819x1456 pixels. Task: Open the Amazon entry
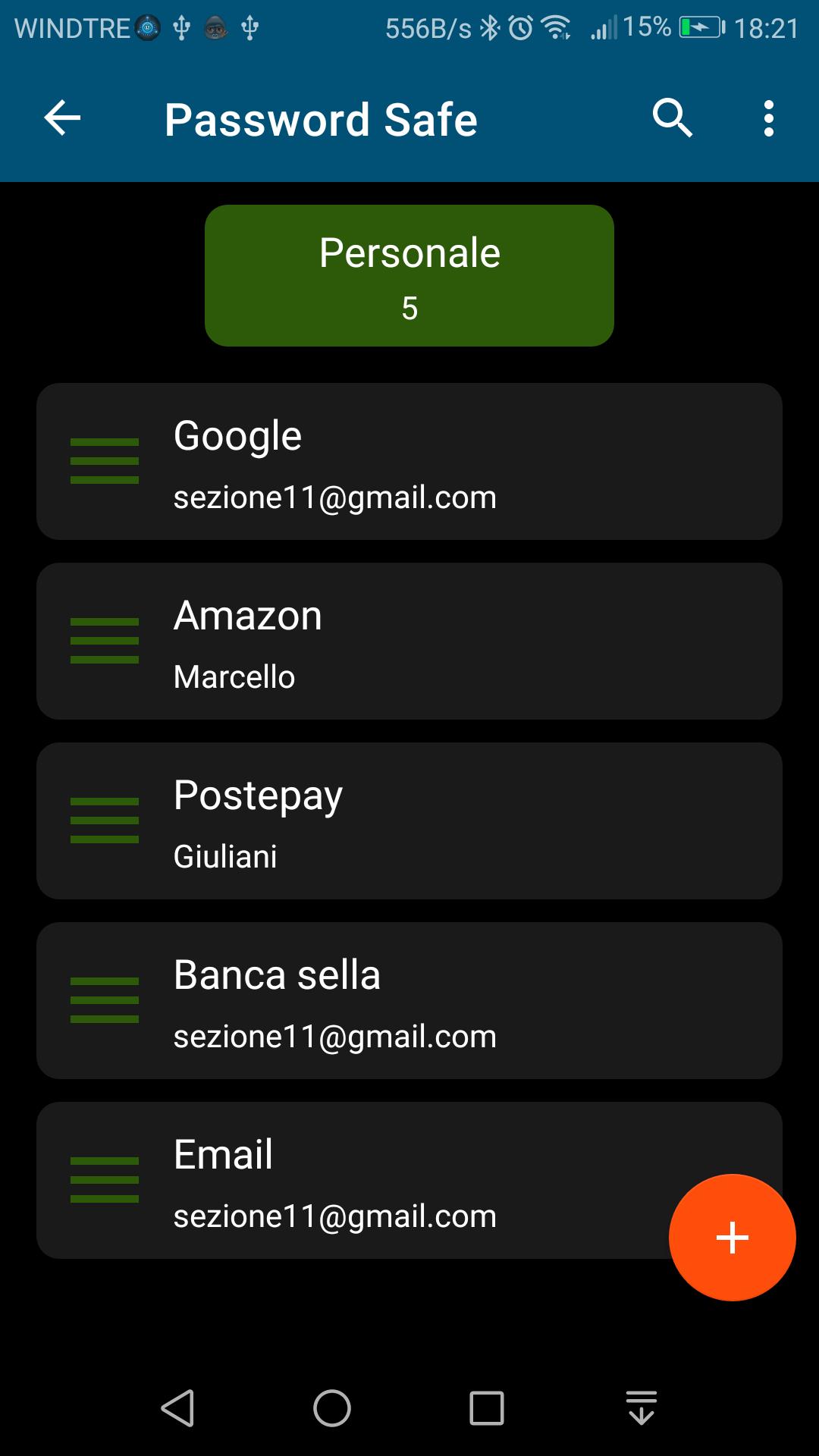tap(409, 641)
